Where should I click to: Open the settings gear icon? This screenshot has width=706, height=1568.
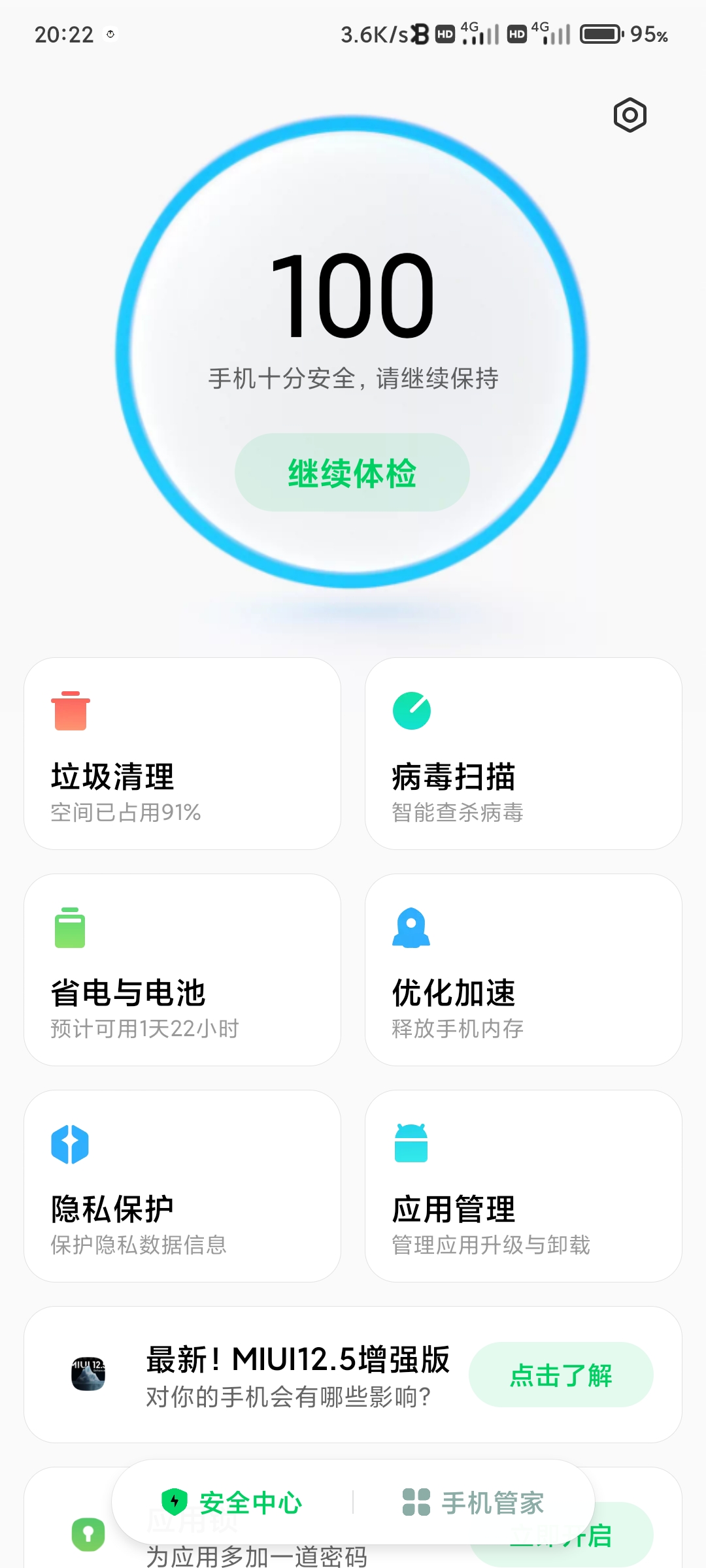point(630,116)
